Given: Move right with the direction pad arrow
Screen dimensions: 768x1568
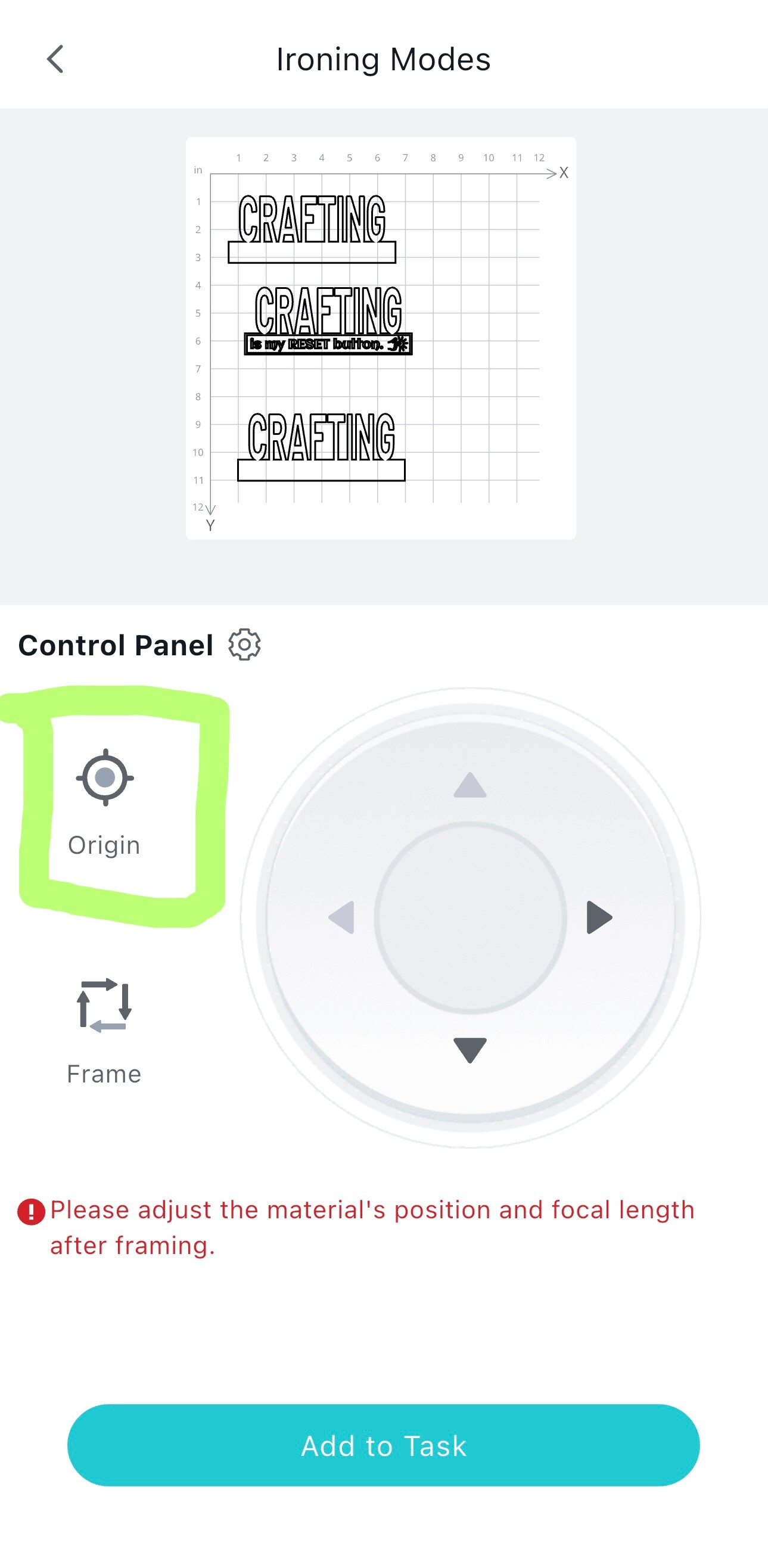Looking at the screenshot, I should [599, 917].
